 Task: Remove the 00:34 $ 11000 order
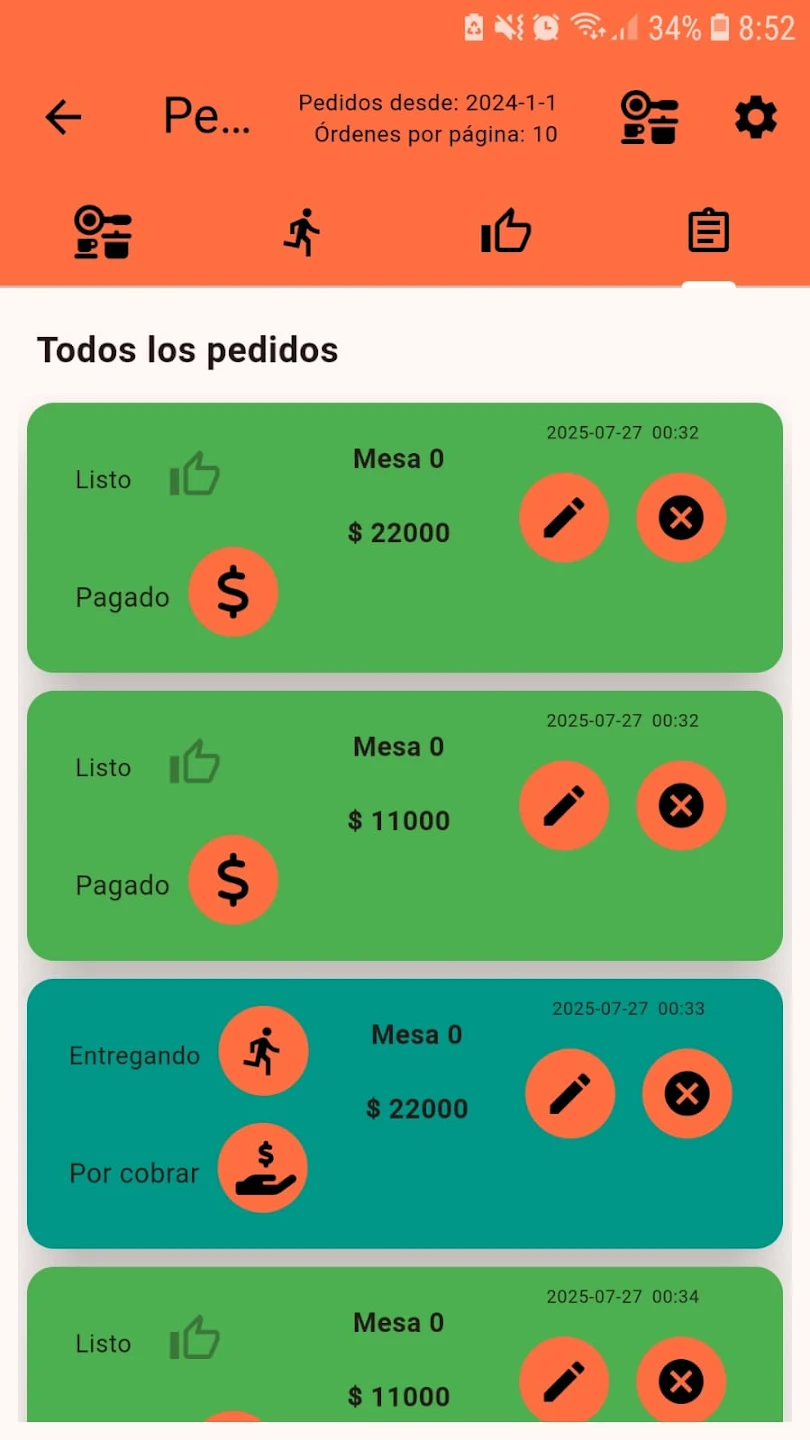[681, 1382]
